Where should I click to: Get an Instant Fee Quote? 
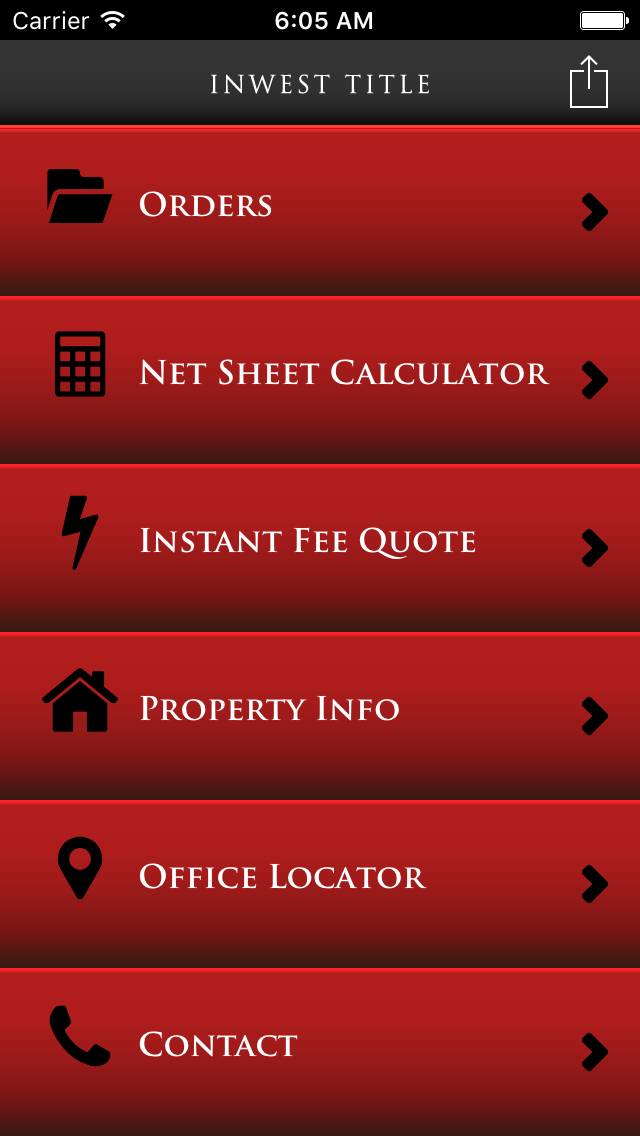point(320,548)
